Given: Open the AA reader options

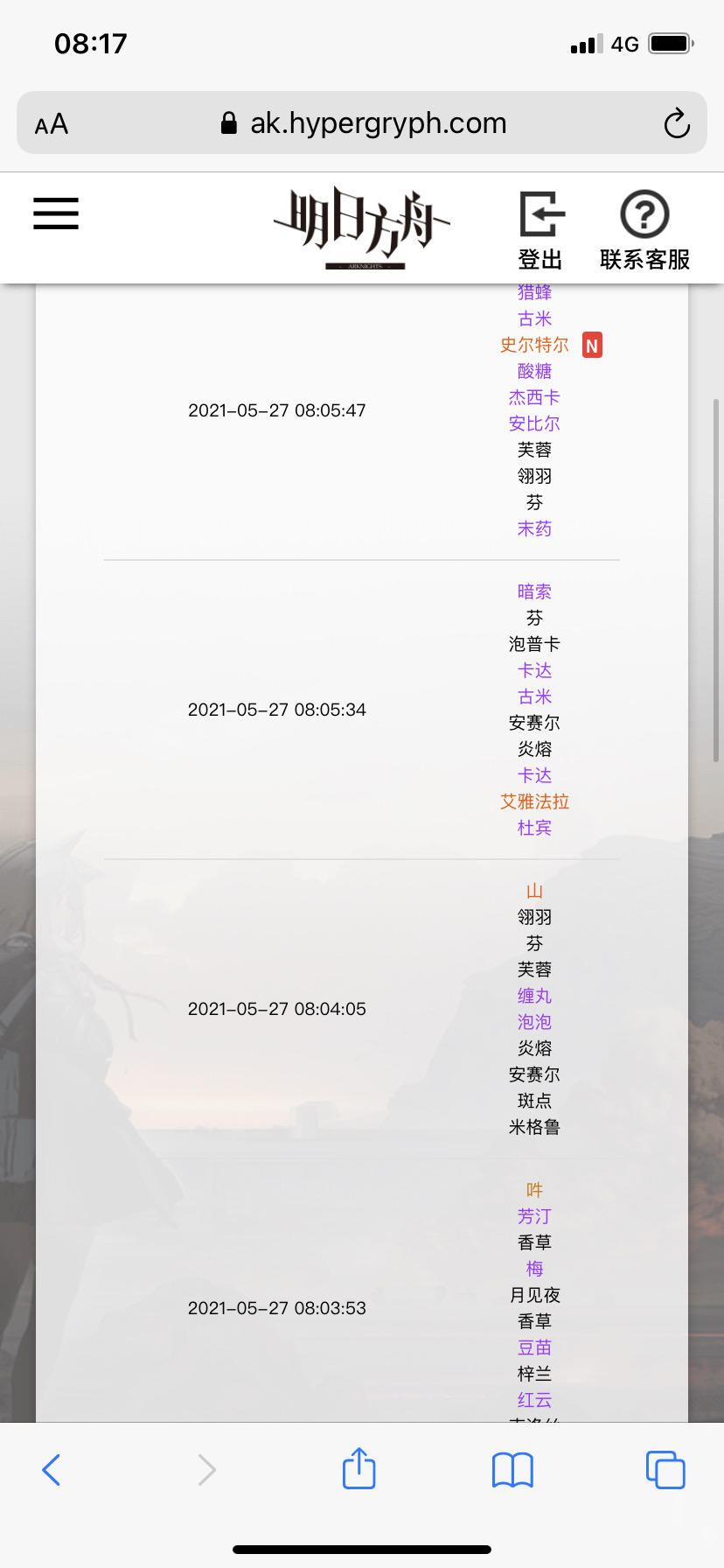Looking at the screenshot, I should coord(52,123).
